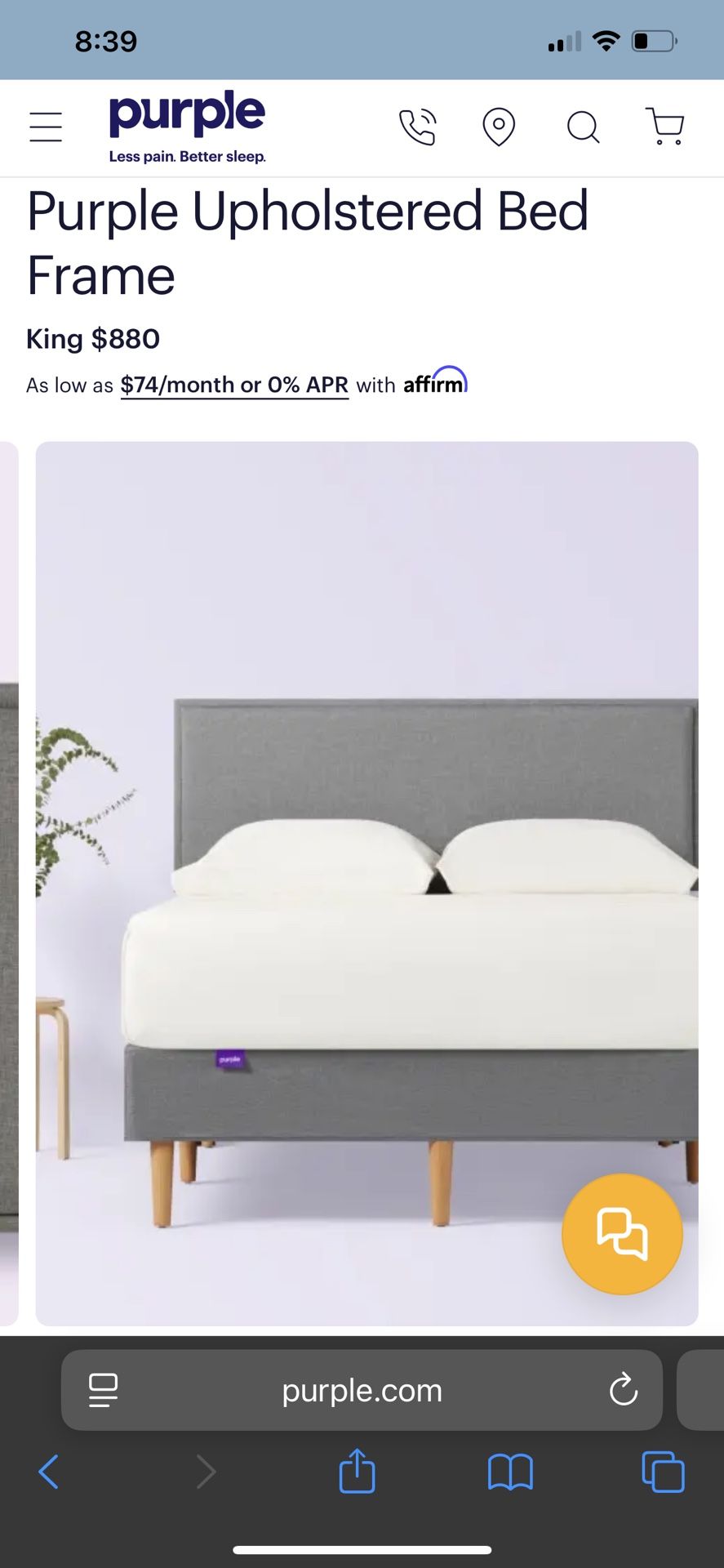View the shopping cart
This screenshot has height=1568, width=724.
(665, 127)
